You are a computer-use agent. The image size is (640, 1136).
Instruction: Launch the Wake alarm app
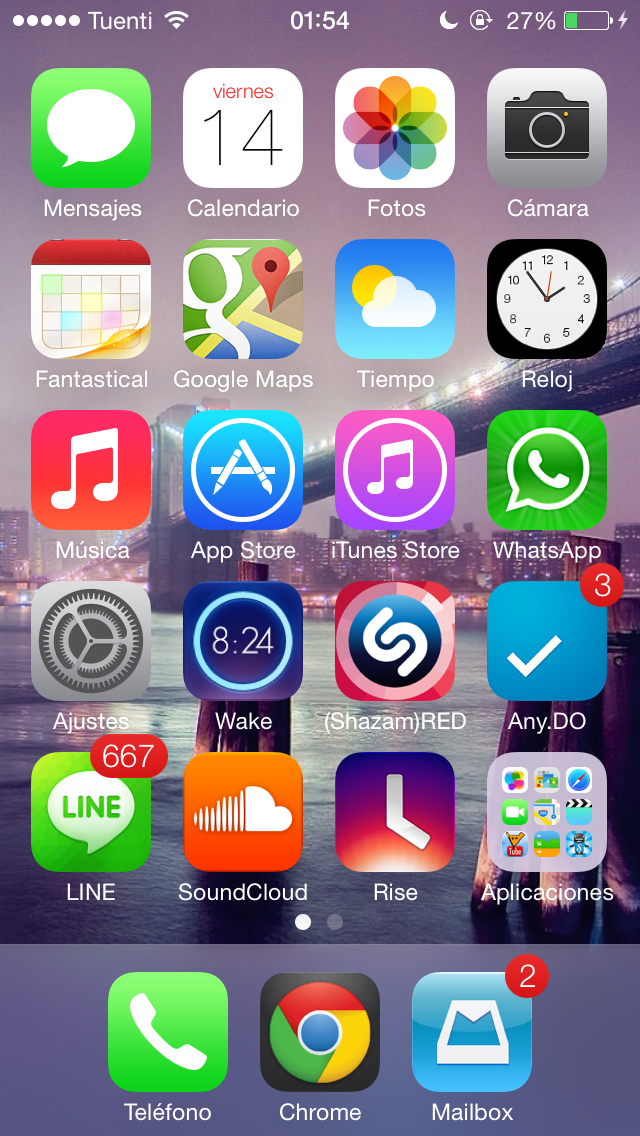click(243, 641)
